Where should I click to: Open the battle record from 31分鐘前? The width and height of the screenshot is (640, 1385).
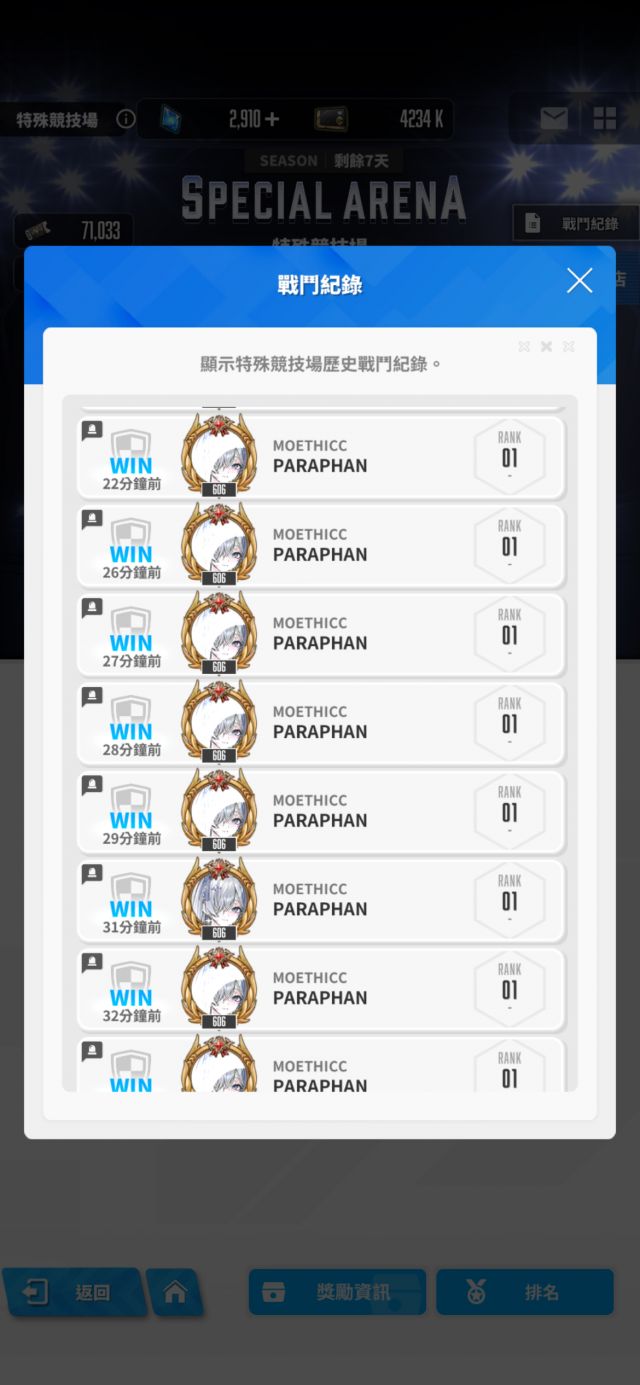[x=320, y=900]
